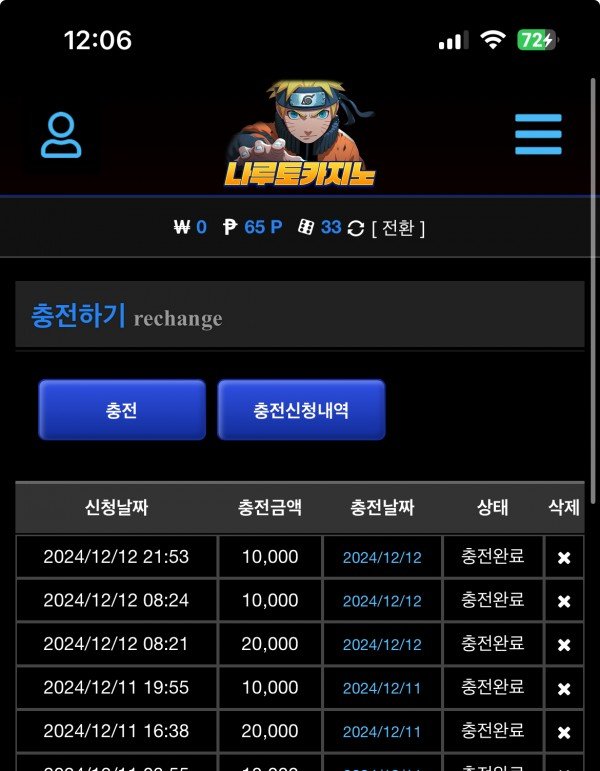Open the hamburger menu
Screen dimensions: 600x771
[x=538, y=134]
